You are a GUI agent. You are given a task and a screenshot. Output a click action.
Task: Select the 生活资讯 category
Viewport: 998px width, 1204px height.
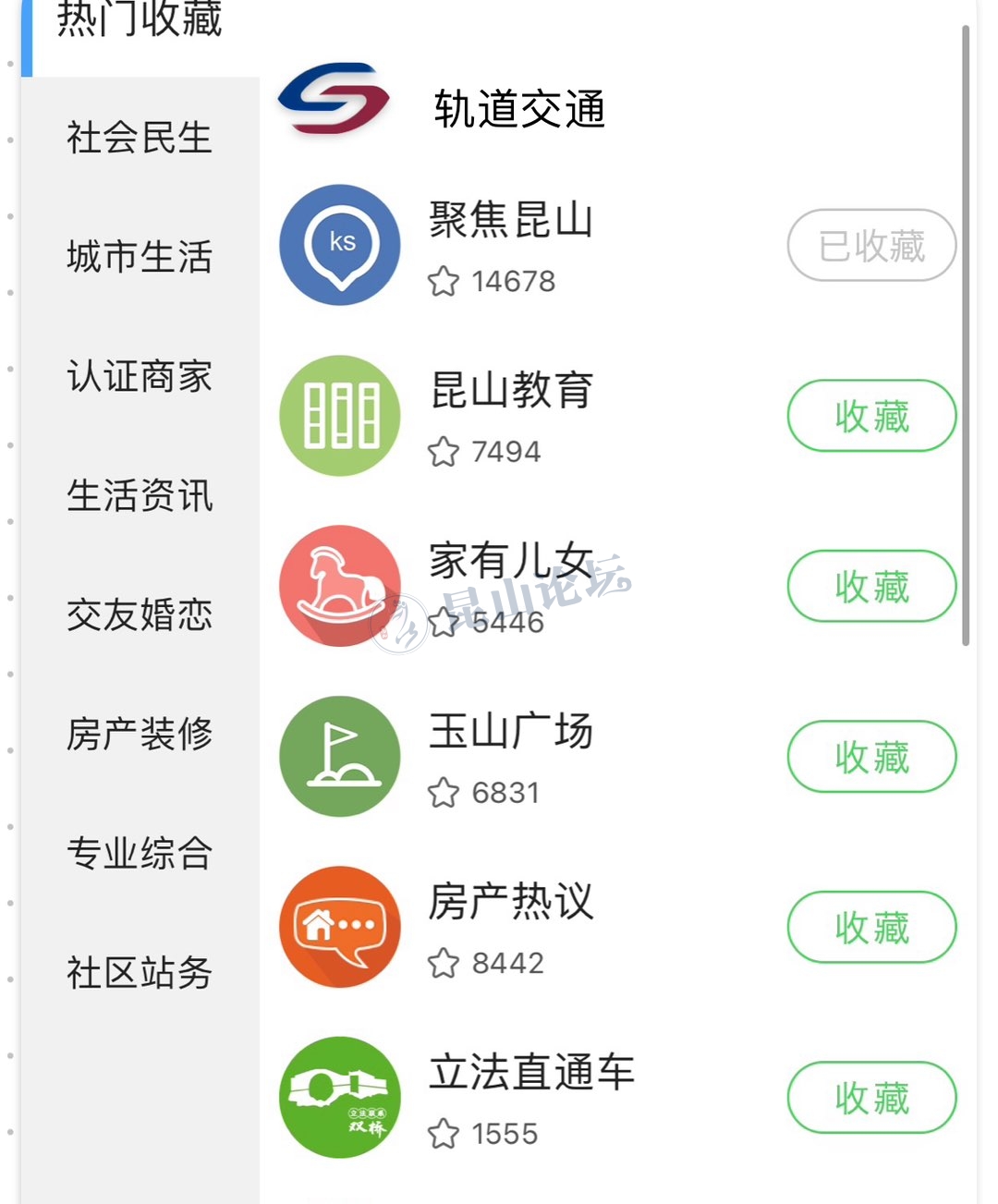click(140, 495)
